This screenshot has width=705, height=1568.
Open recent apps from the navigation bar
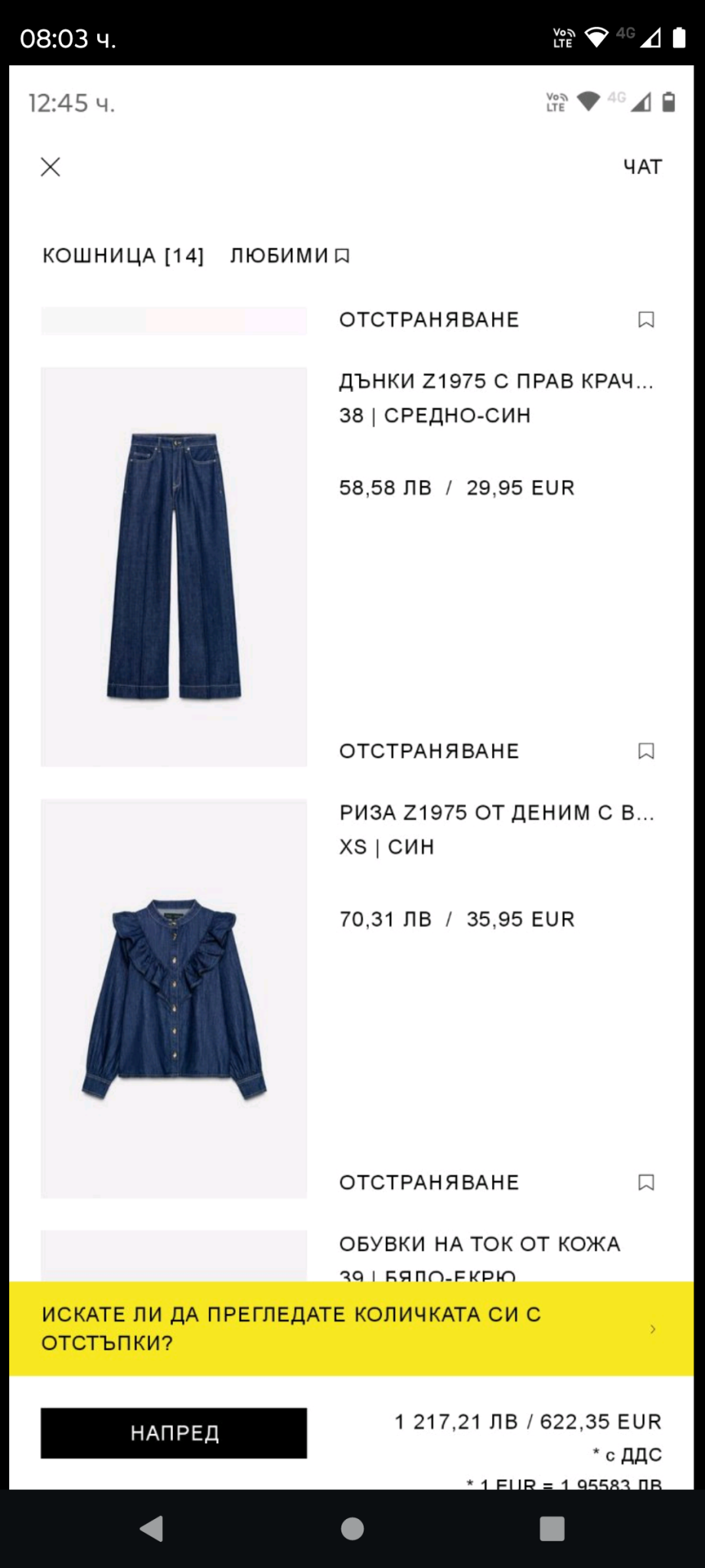point(552,1529)
